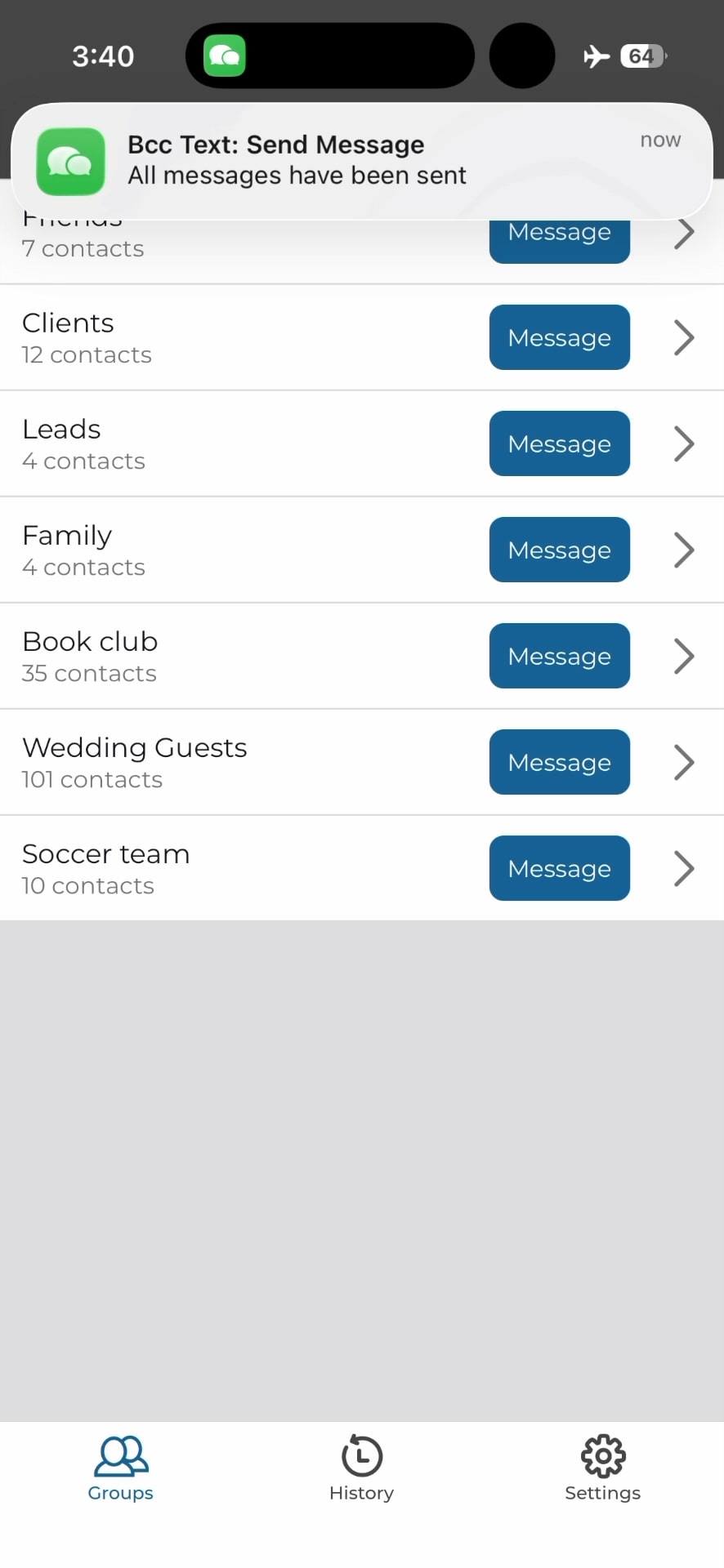Tap the green Messages icon in Dynamic Island

221,55
